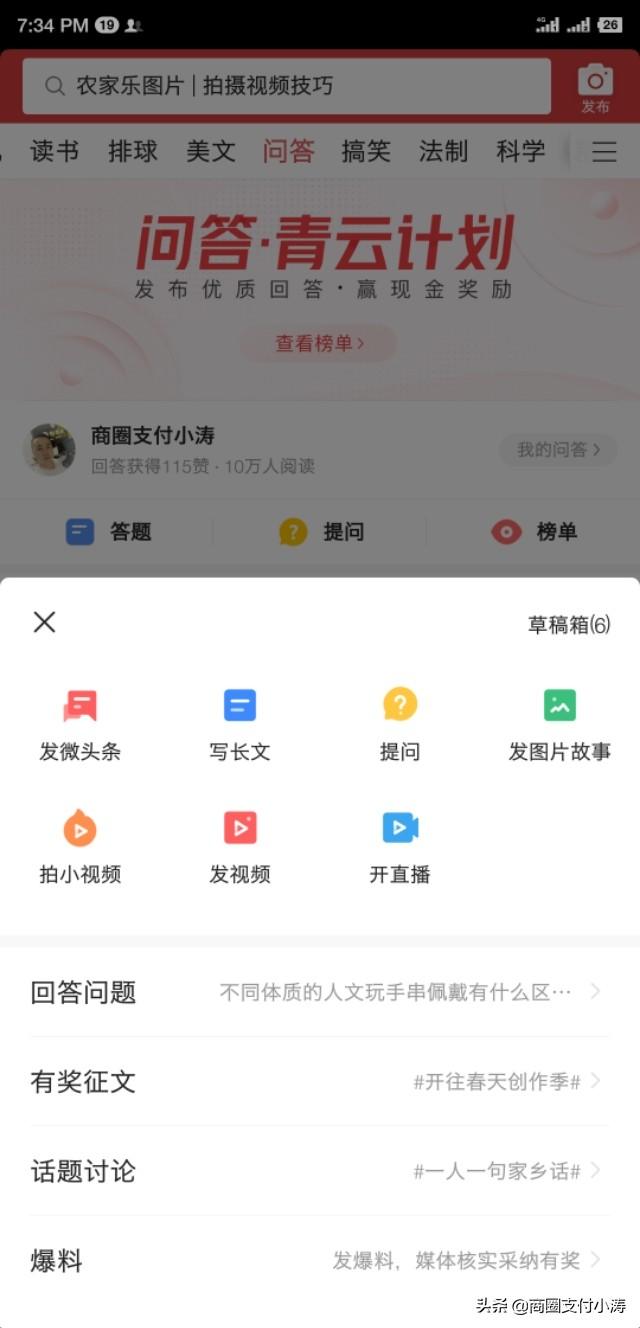Close the publish options sheet
The image size is (640, 1328).
pyautogui.click(x=44, y=622)
